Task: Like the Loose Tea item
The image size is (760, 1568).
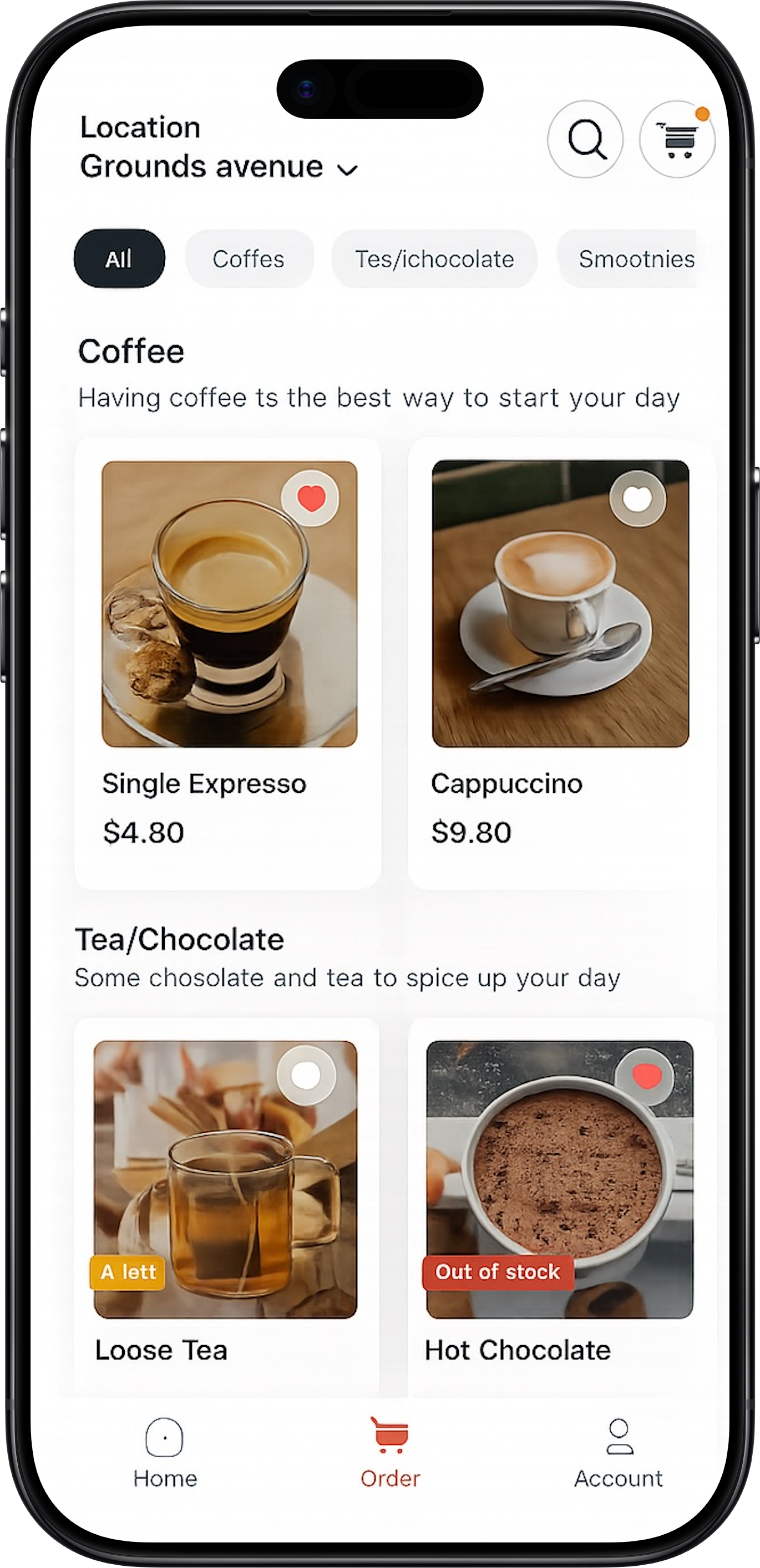Action: tap(306, 1076)
